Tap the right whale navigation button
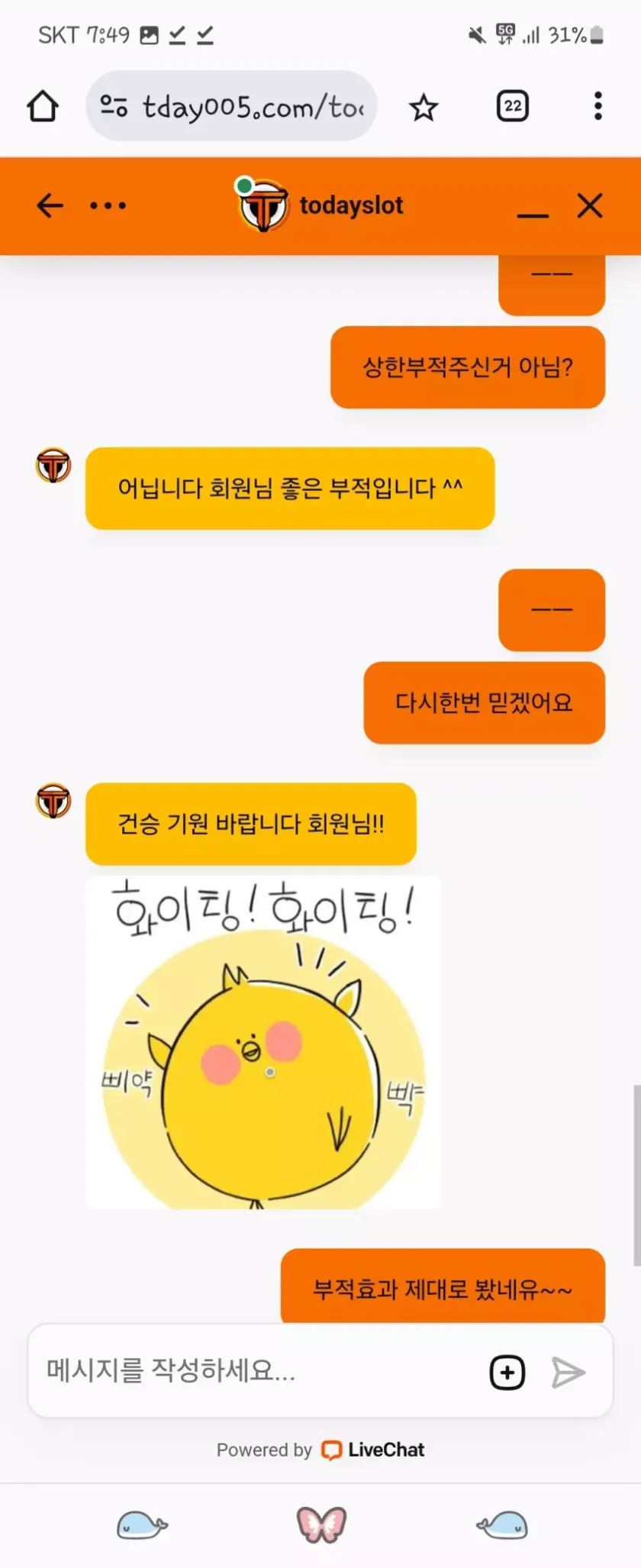The image size is (641, 1568). pyautogui.click(x=502, y=1524)
